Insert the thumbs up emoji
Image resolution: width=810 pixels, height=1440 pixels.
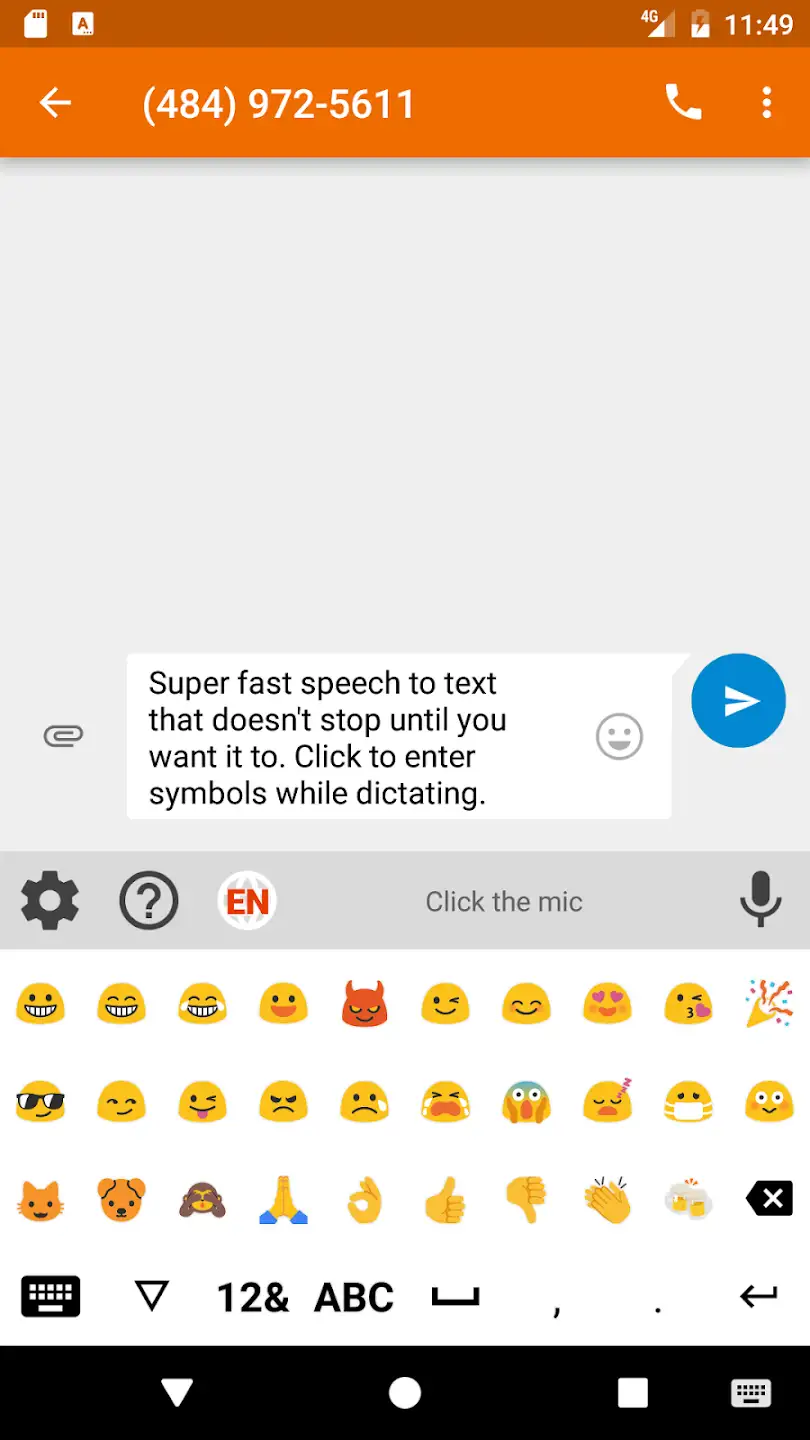(445, 1198)
